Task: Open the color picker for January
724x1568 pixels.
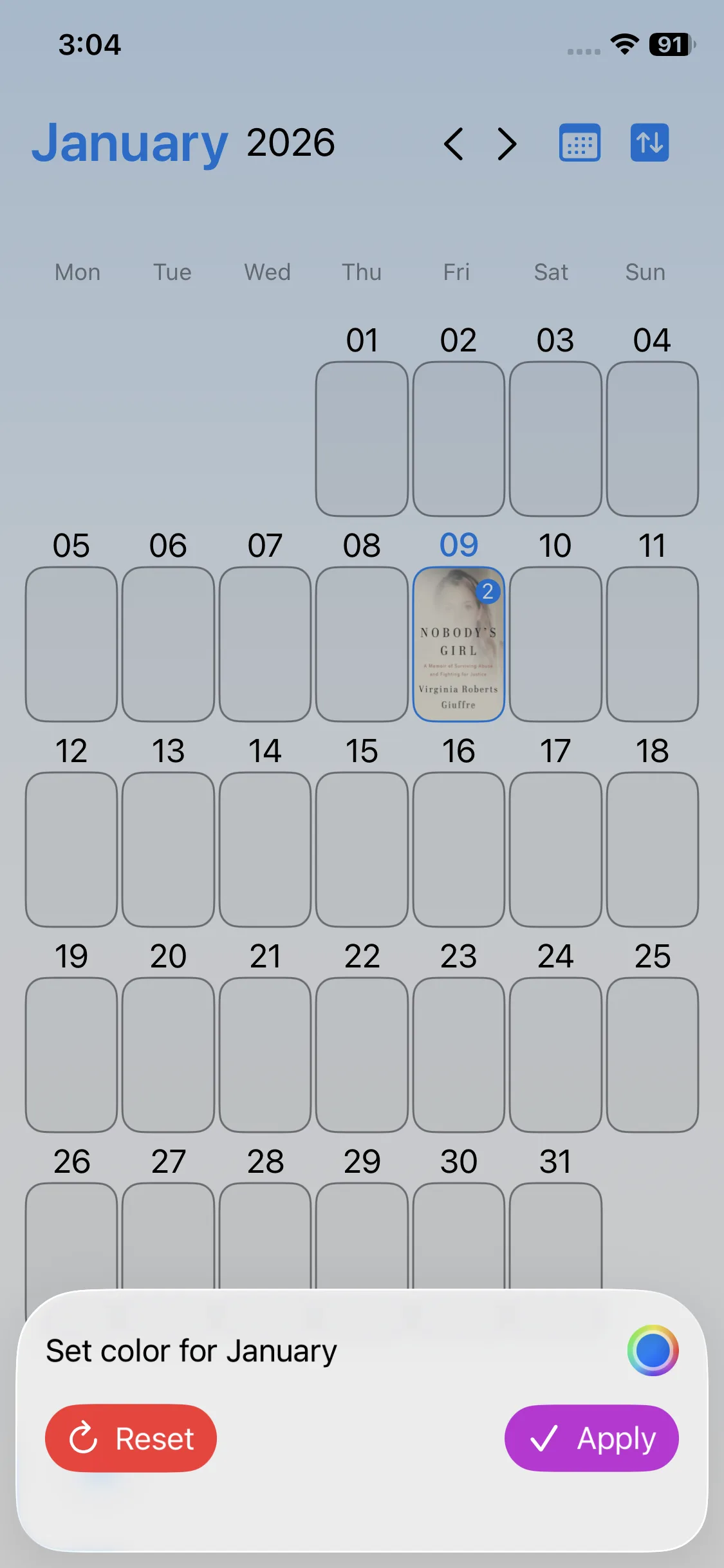Action: pos(653,1350)
